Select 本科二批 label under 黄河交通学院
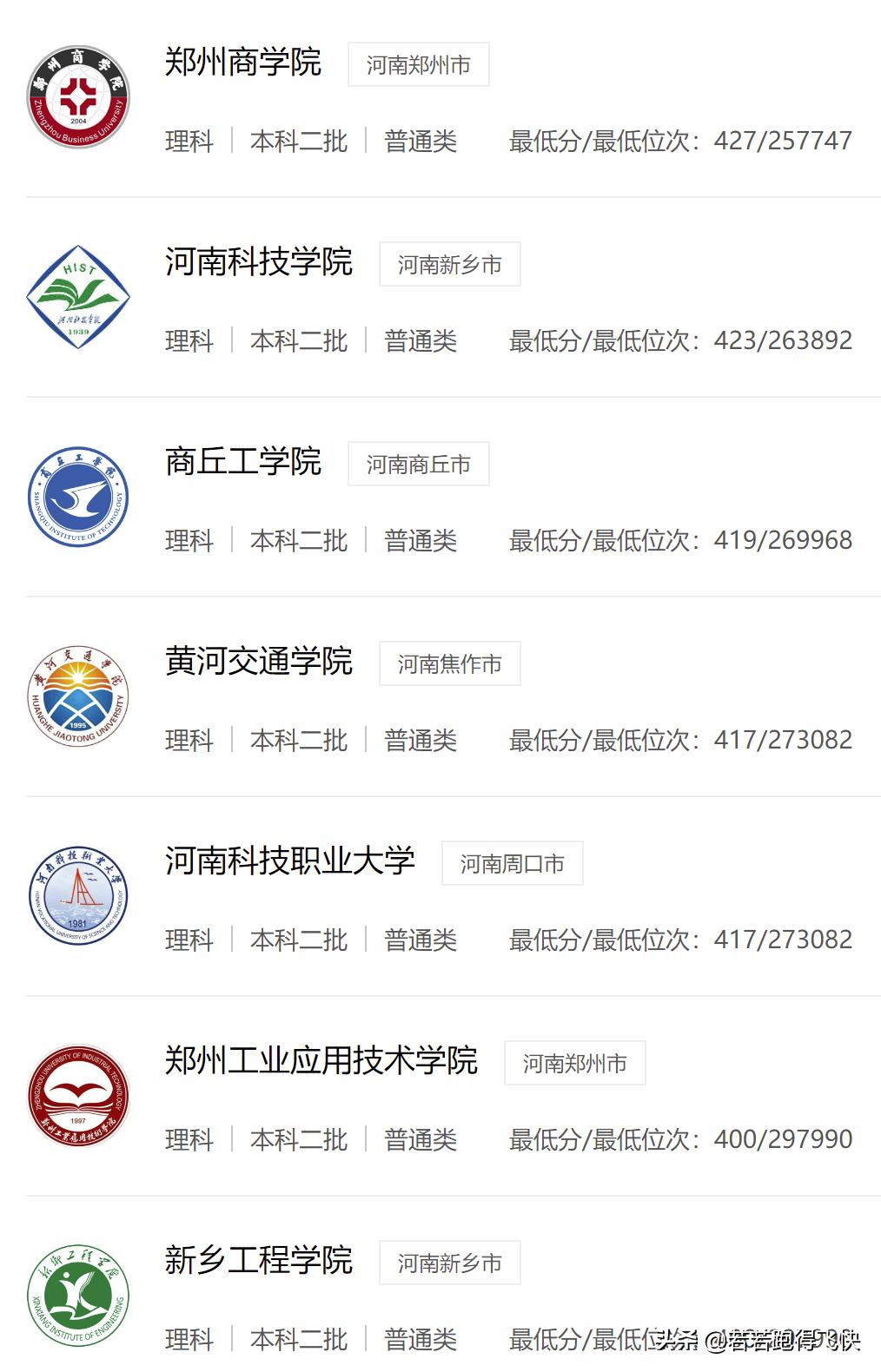 299,739
